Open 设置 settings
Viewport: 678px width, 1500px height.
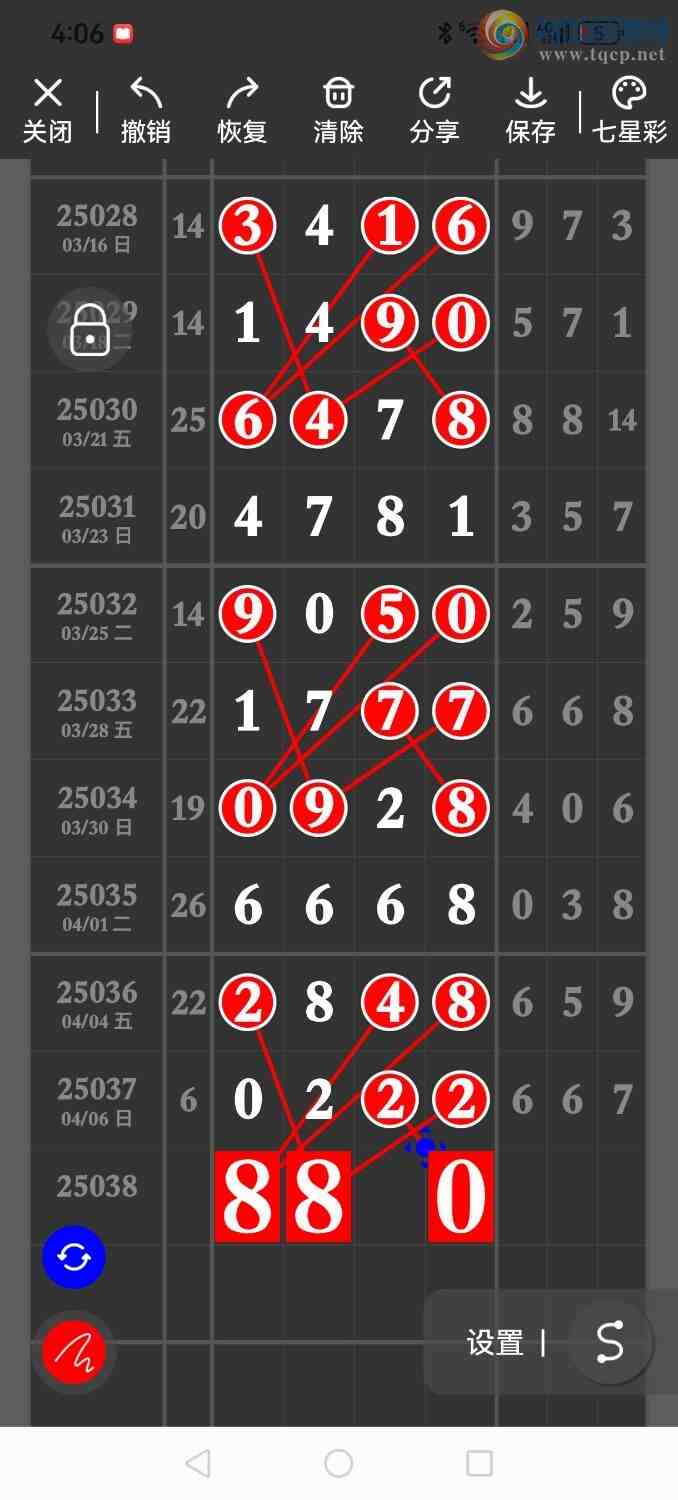495,1343
